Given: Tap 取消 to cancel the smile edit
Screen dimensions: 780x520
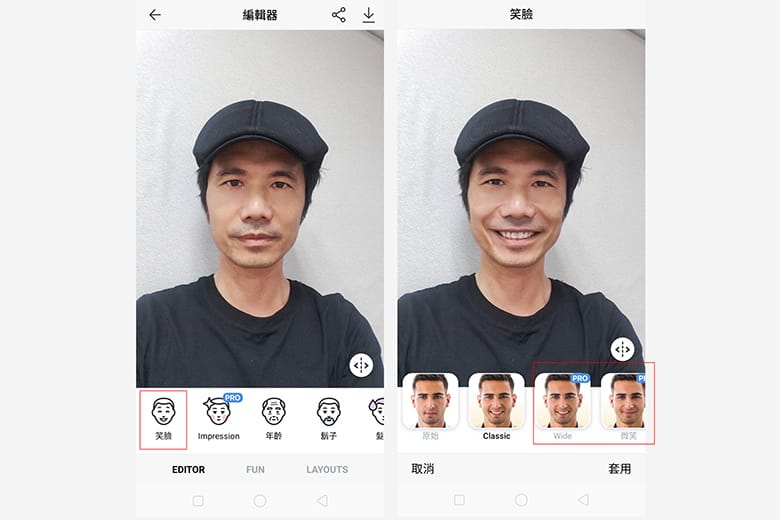Looking at the screenshot, I should pyautogui.click(x=422, y=469).
